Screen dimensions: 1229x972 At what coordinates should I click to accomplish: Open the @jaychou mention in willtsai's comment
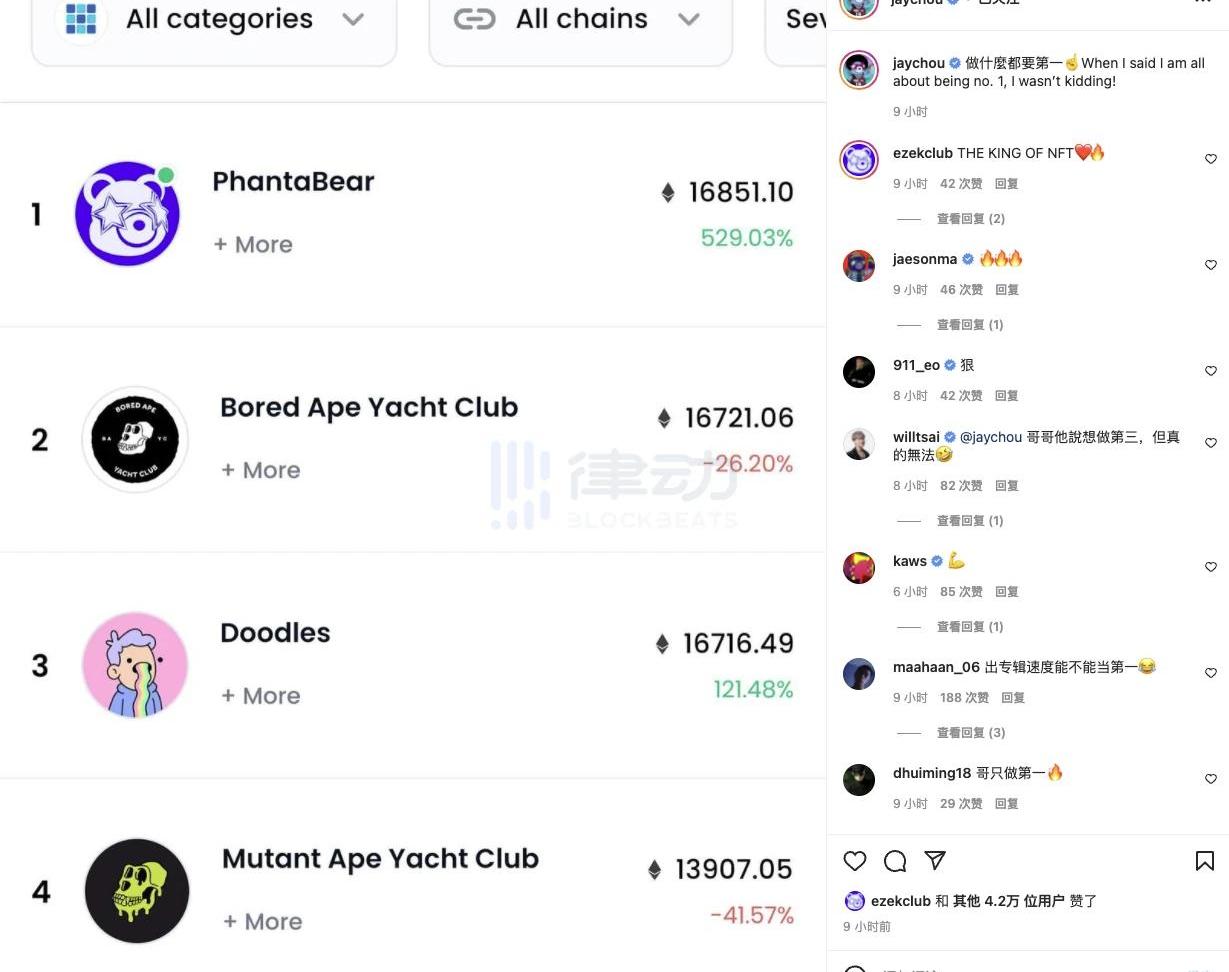click(990, 437)
